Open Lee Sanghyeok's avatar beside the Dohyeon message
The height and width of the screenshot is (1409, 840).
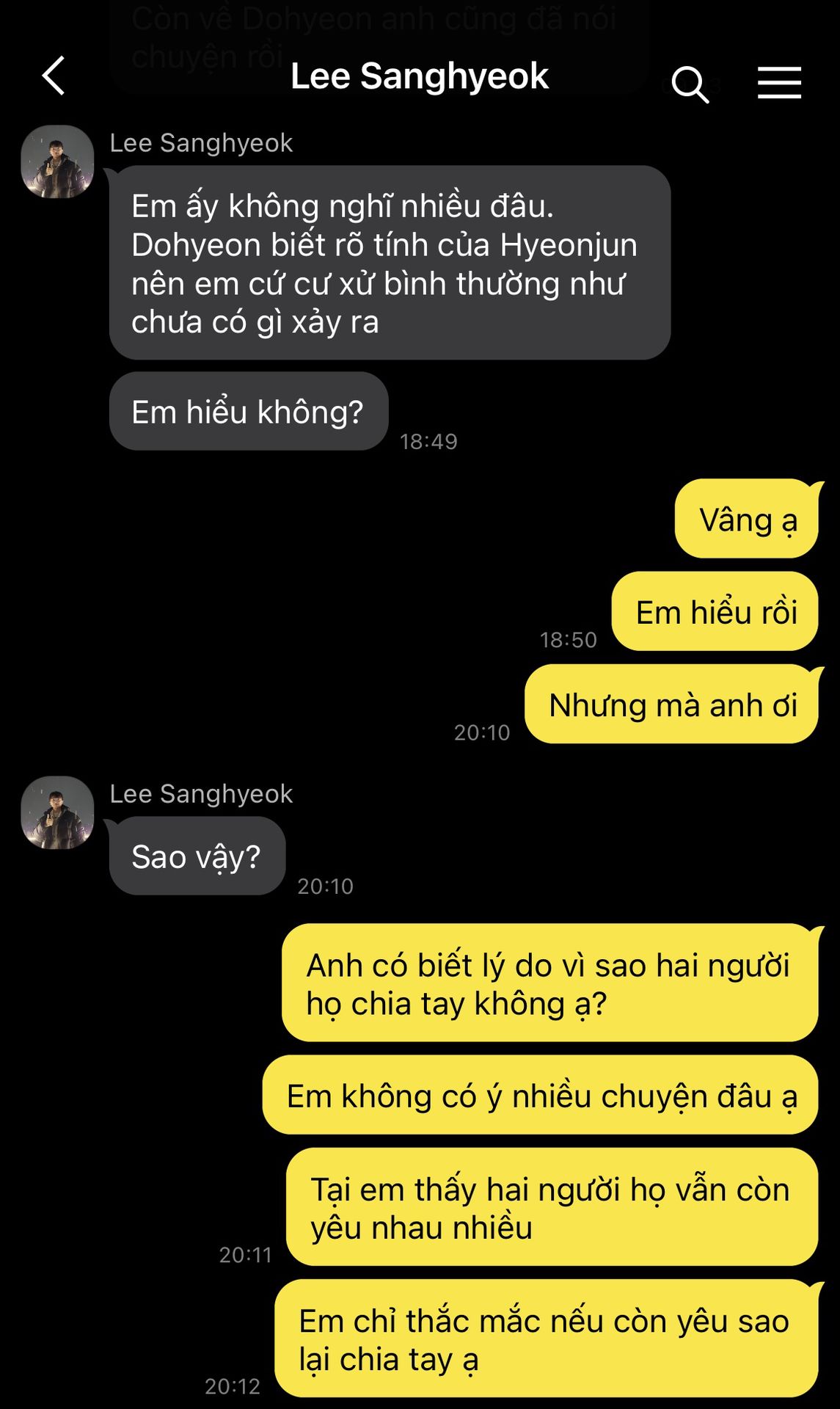pos(57,162)
